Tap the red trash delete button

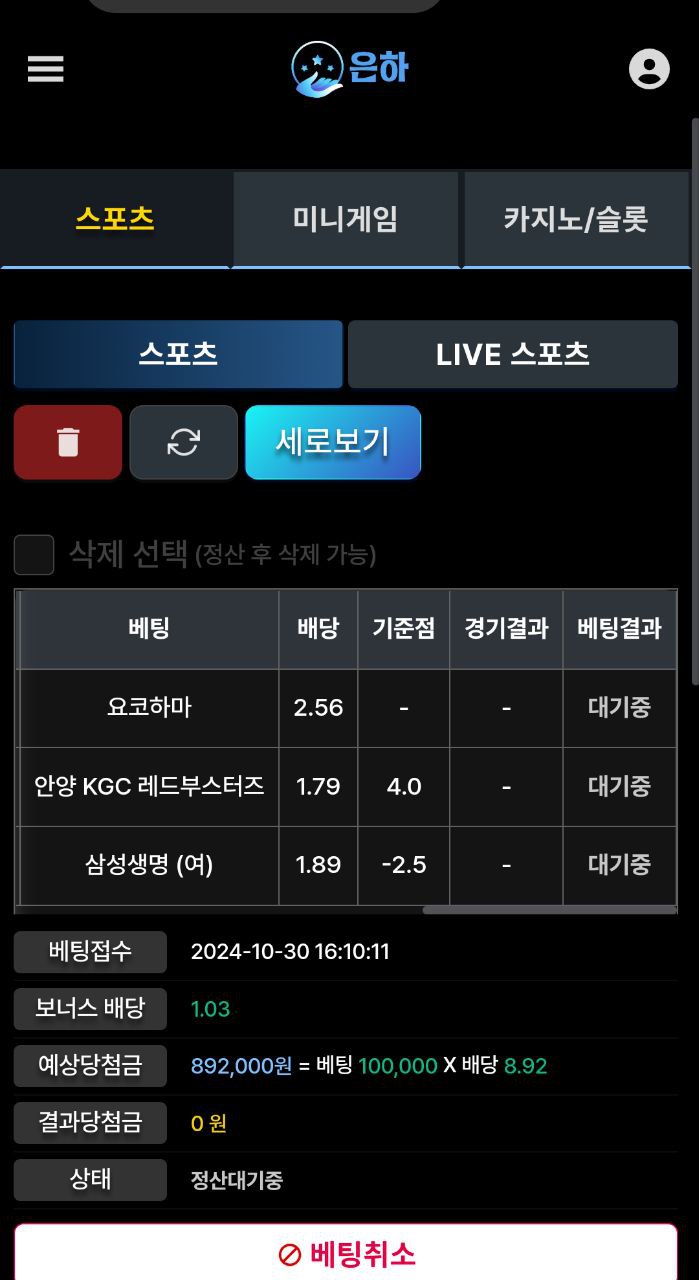coord(68,442)
